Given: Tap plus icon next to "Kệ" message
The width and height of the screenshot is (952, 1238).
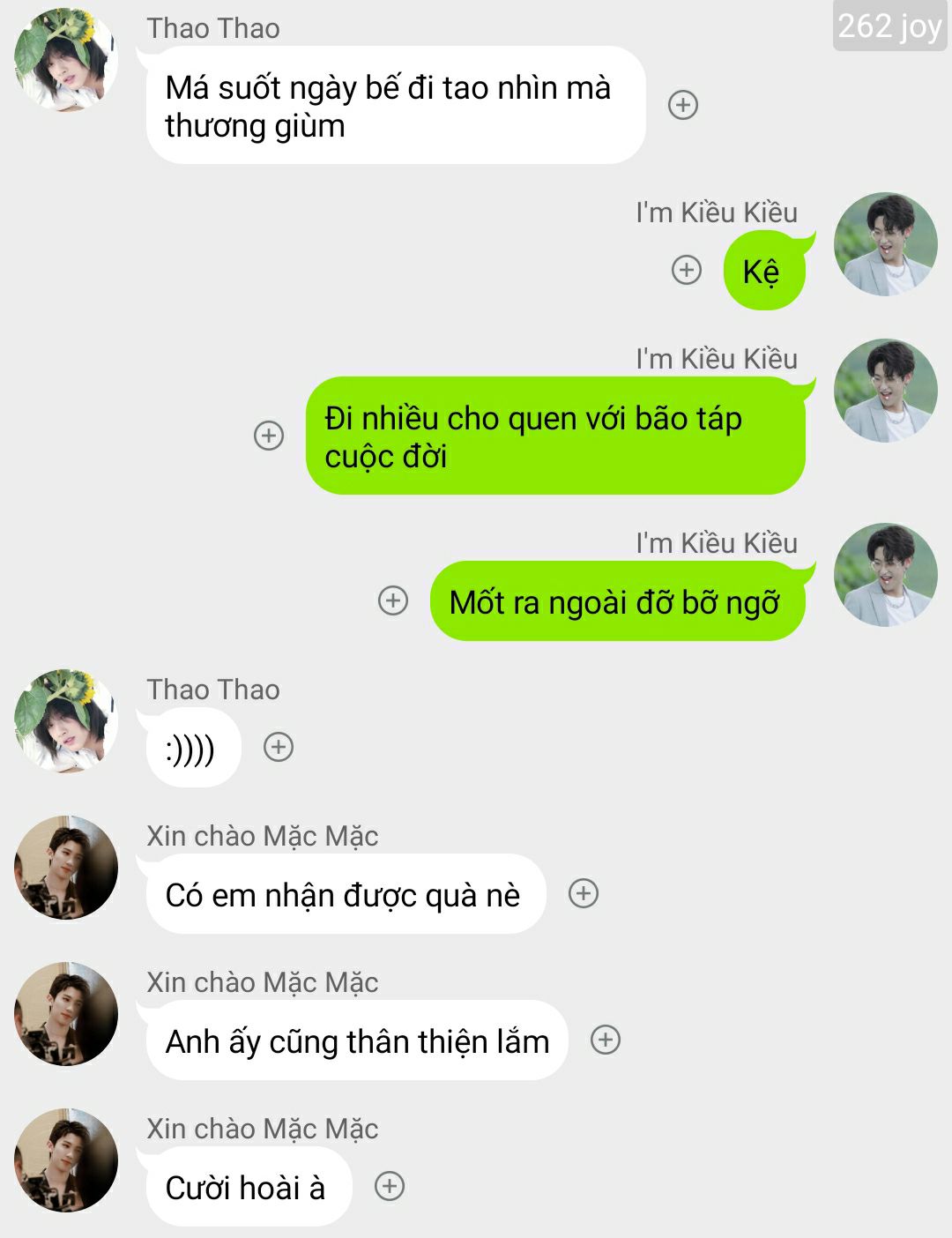Looking at the screenshot, I should 687,270.
